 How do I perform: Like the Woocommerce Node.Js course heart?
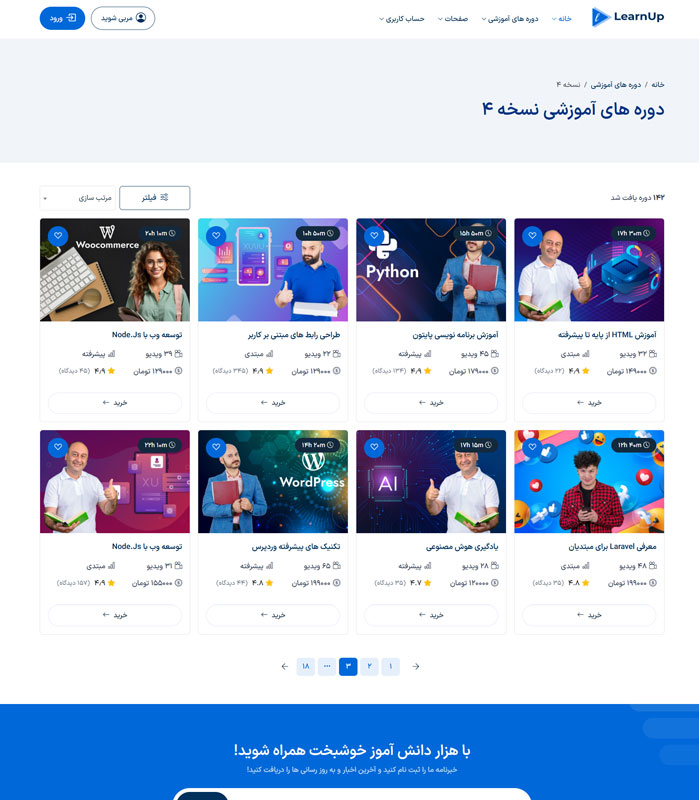(x=58, y=236)
